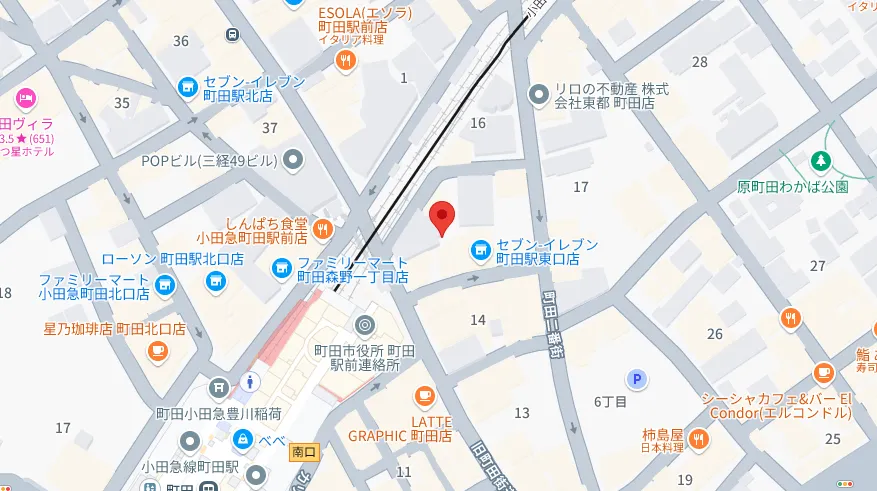Open ローソン 町田駅北口店 marker
Viewport: 877px width, 491px height.
pos(214,281)
